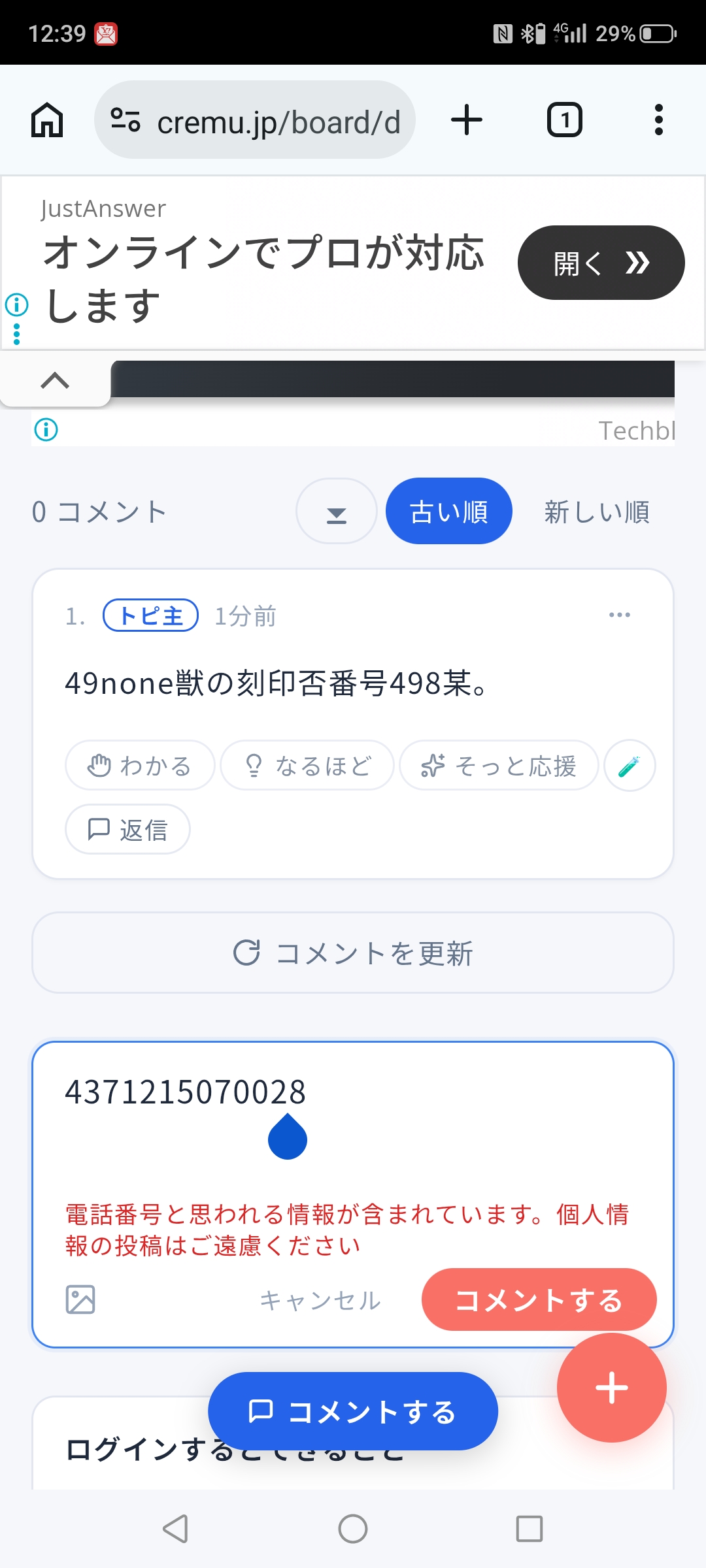Viewport: 706px width, 1568px height.
Task: Collapse the ad with the up chevron
Action: click(x=55, y=380)
